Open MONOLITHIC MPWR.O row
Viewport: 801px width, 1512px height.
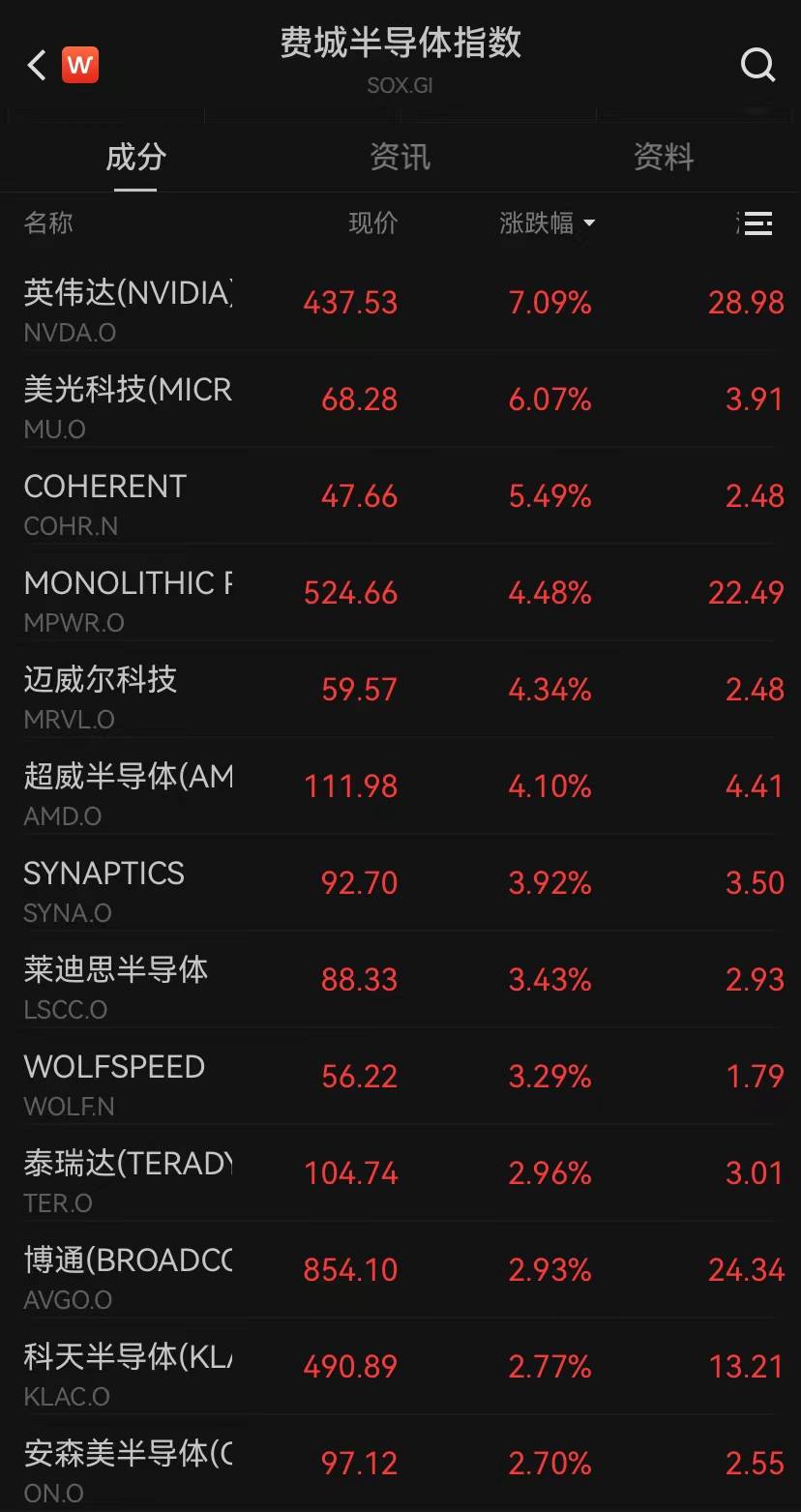tap(128, 600)
